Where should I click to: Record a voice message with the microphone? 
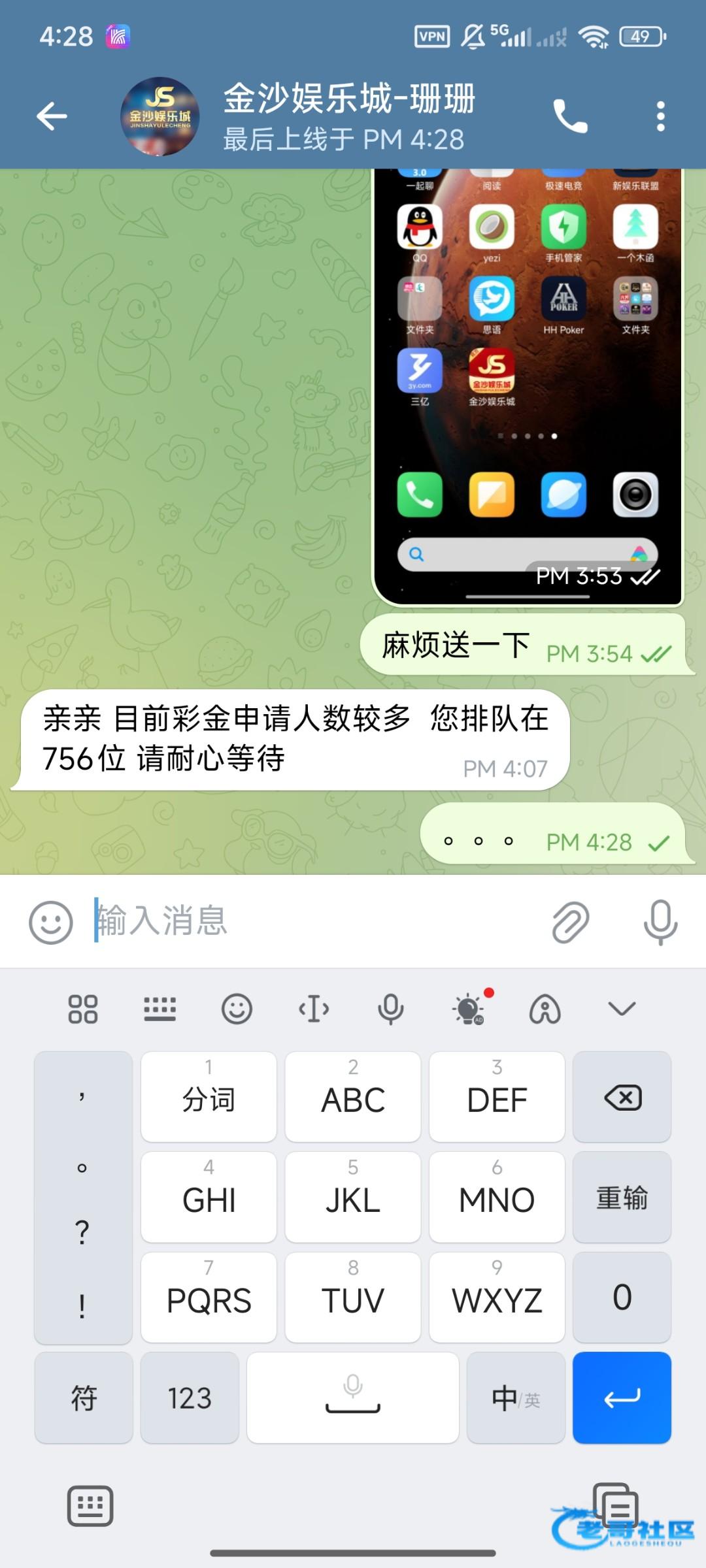click(660, 922)
